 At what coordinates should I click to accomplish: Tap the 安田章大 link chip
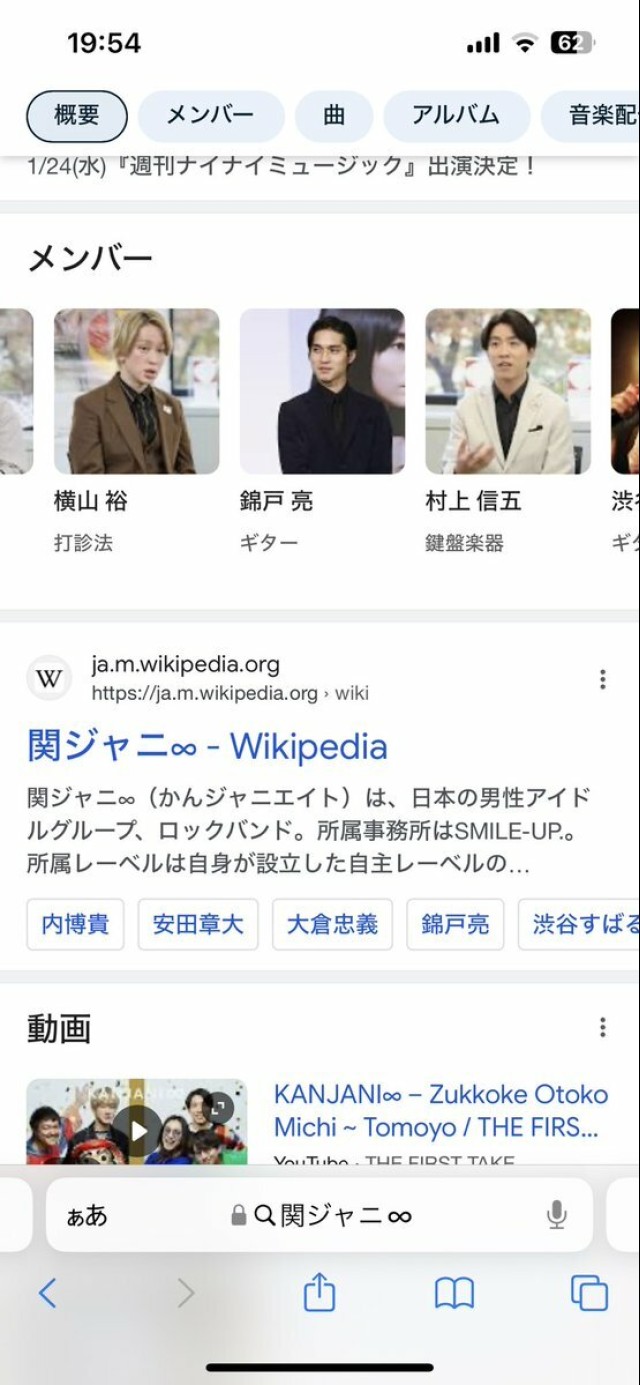[x=198, y=924]
